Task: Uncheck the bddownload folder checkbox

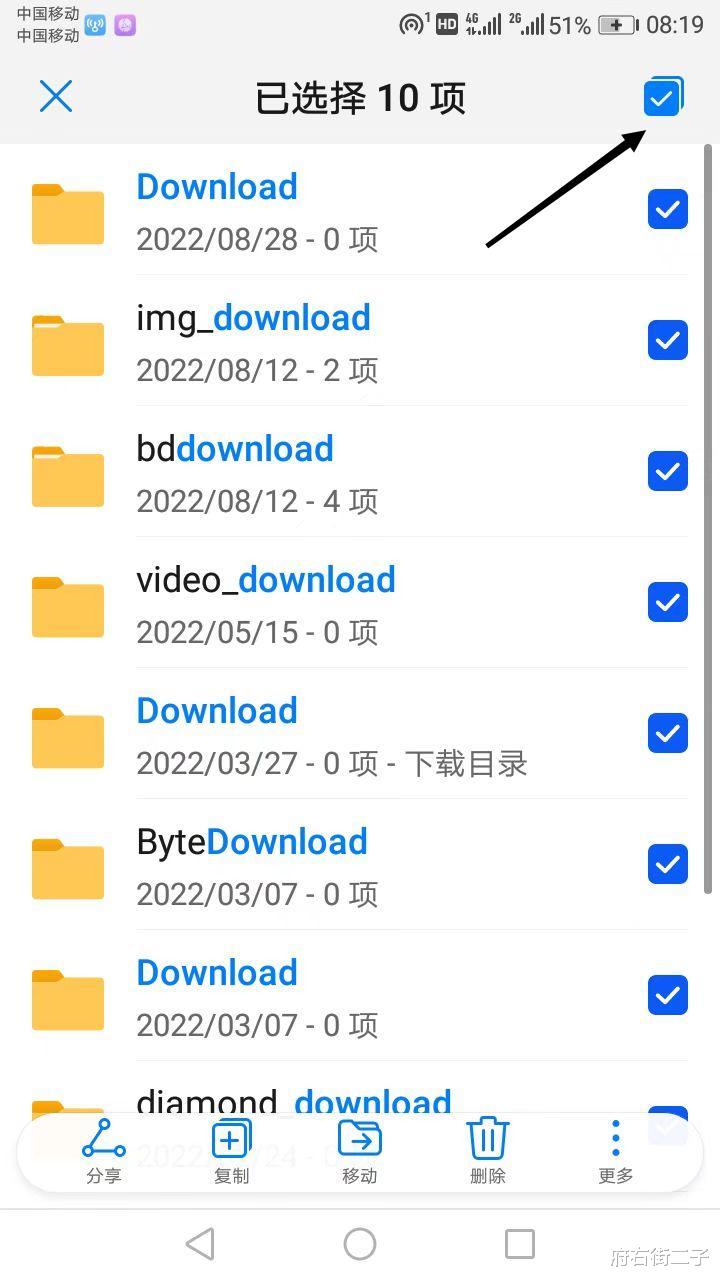Action: coord(667,471)
